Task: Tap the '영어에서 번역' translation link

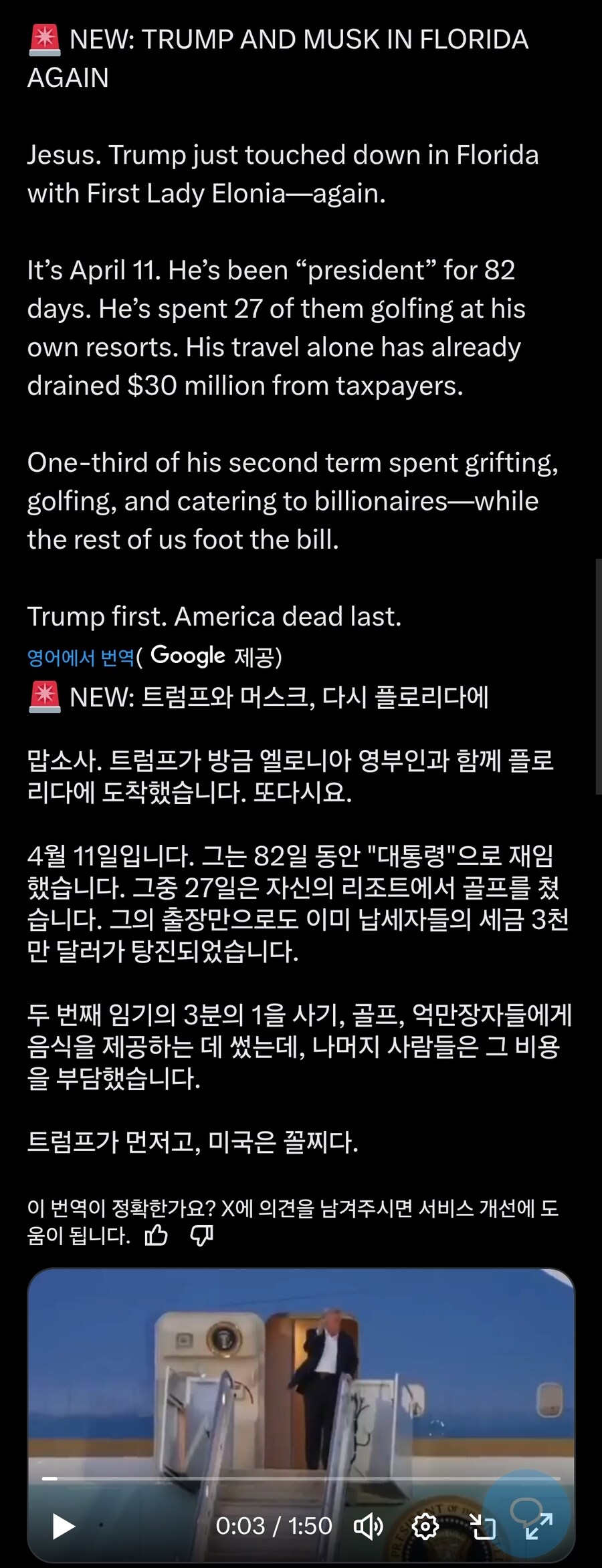Action: (81, 658)
